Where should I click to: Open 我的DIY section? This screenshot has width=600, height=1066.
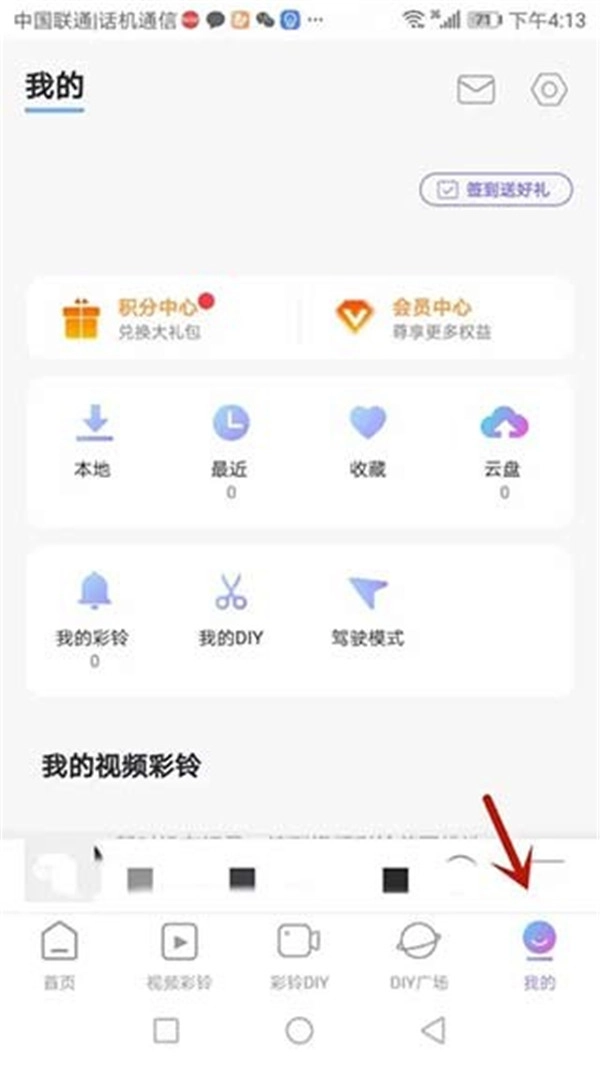pyautogui.click(x=231, y=610)
